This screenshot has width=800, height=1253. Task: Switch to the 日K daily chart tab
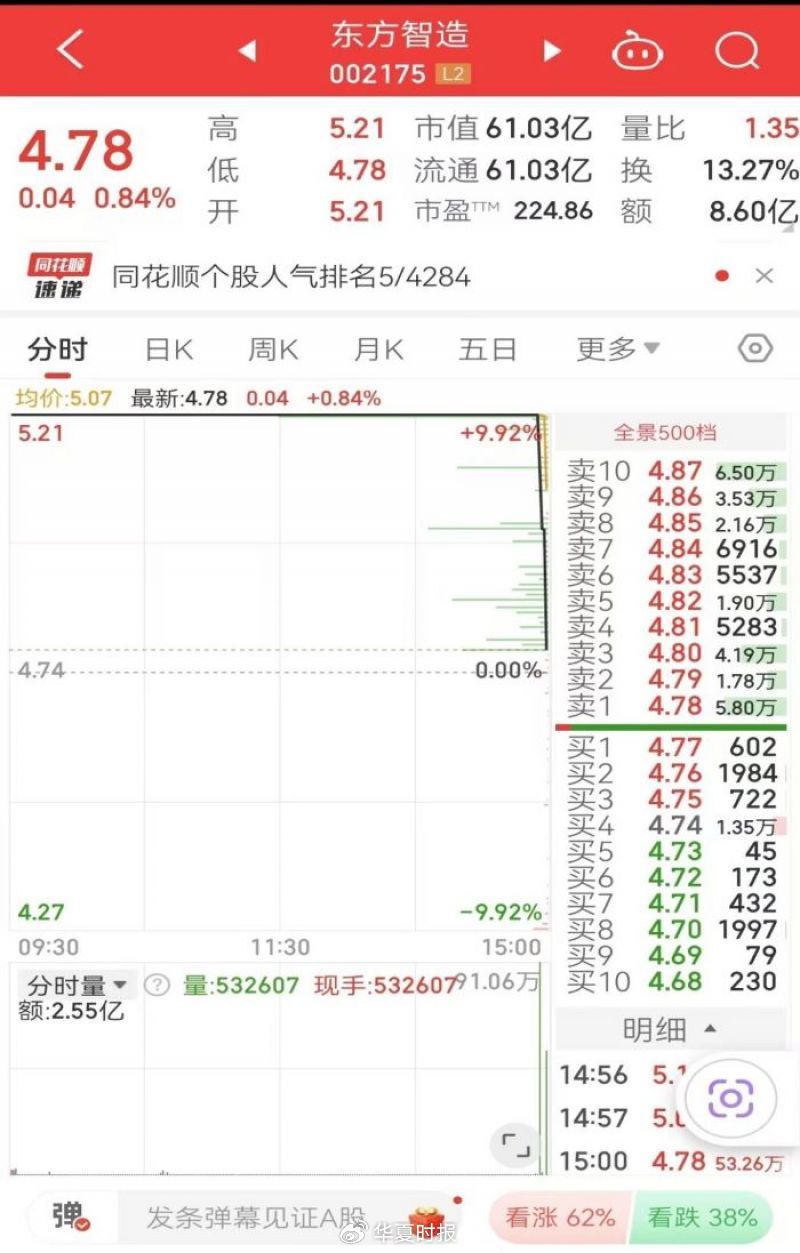(x=168, y=348)
